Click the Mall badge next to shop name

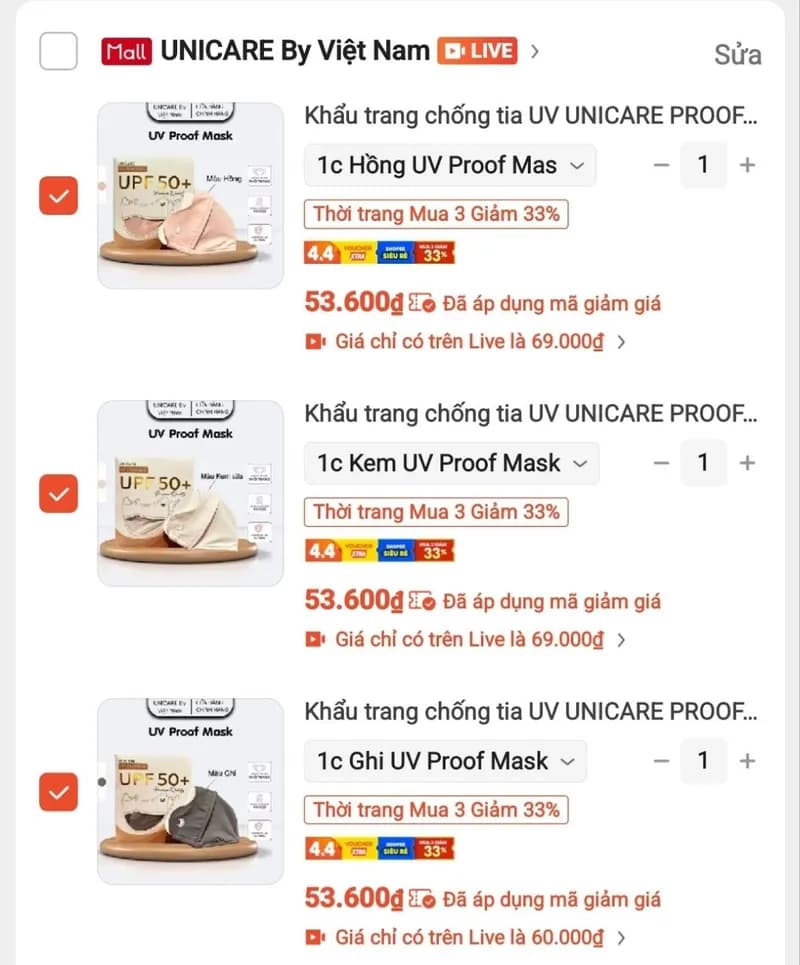pyautogui.click(x=124, y=51)
